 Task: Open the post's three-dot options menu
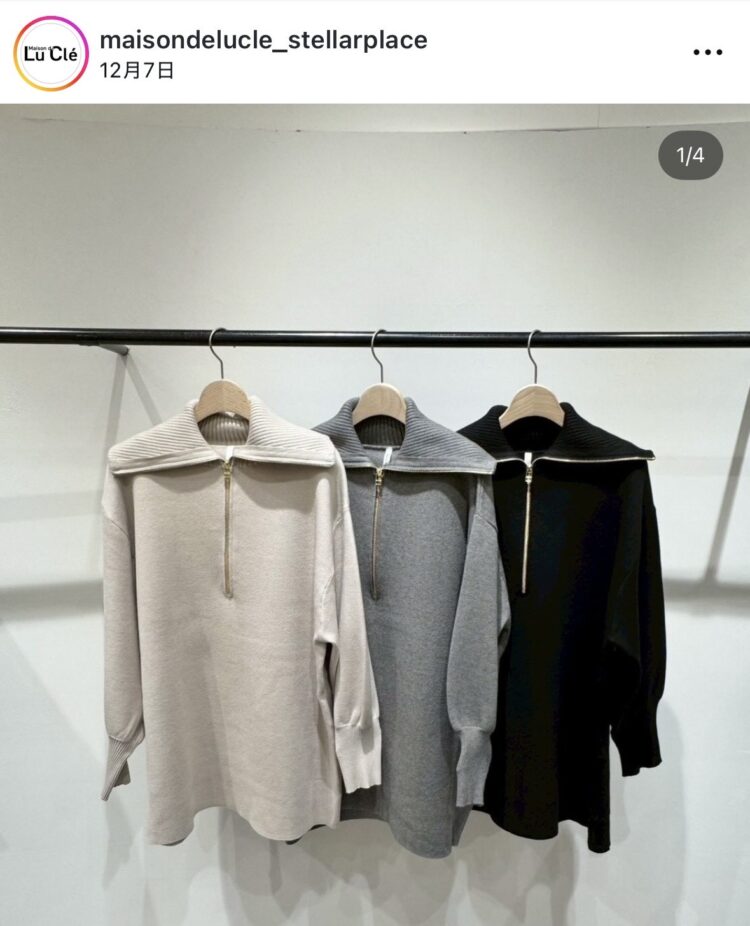(707, 52)
